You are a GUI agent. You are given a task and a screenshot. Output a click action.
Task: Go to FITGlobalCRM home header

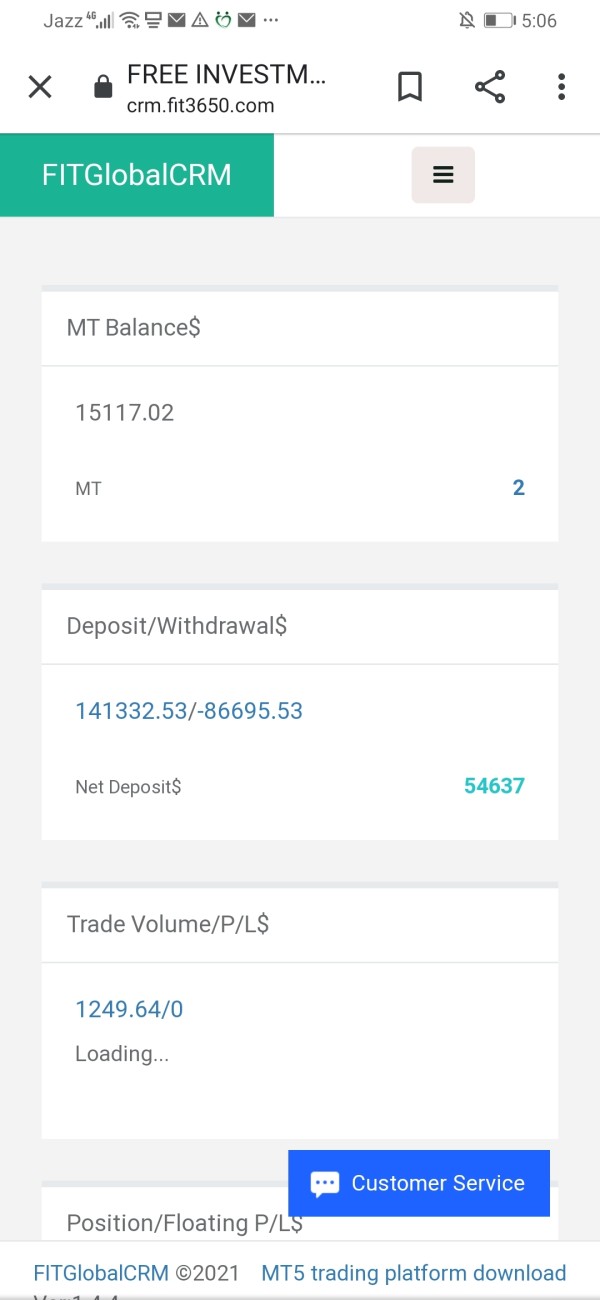tap(137, 175)
